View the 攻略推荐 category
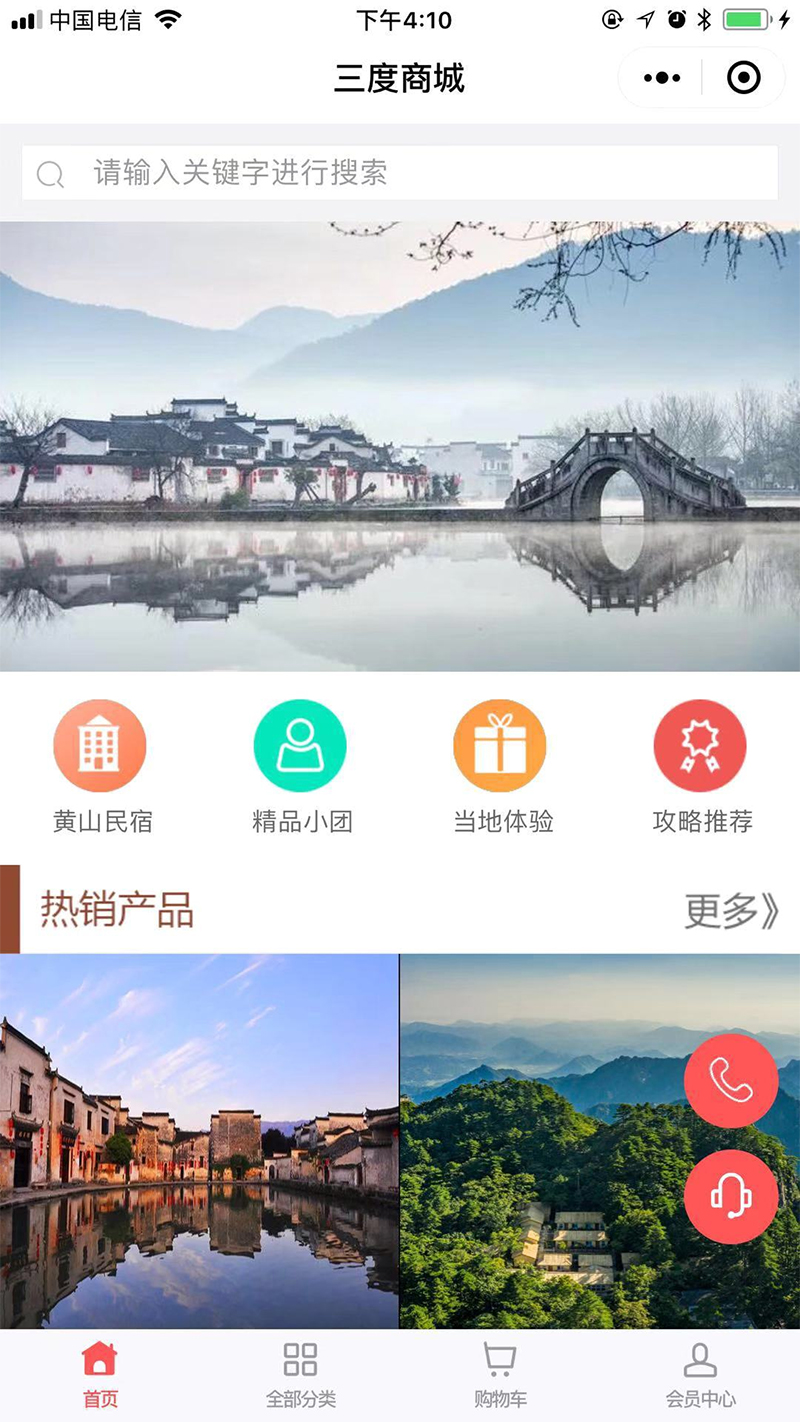 click(701, 767)
